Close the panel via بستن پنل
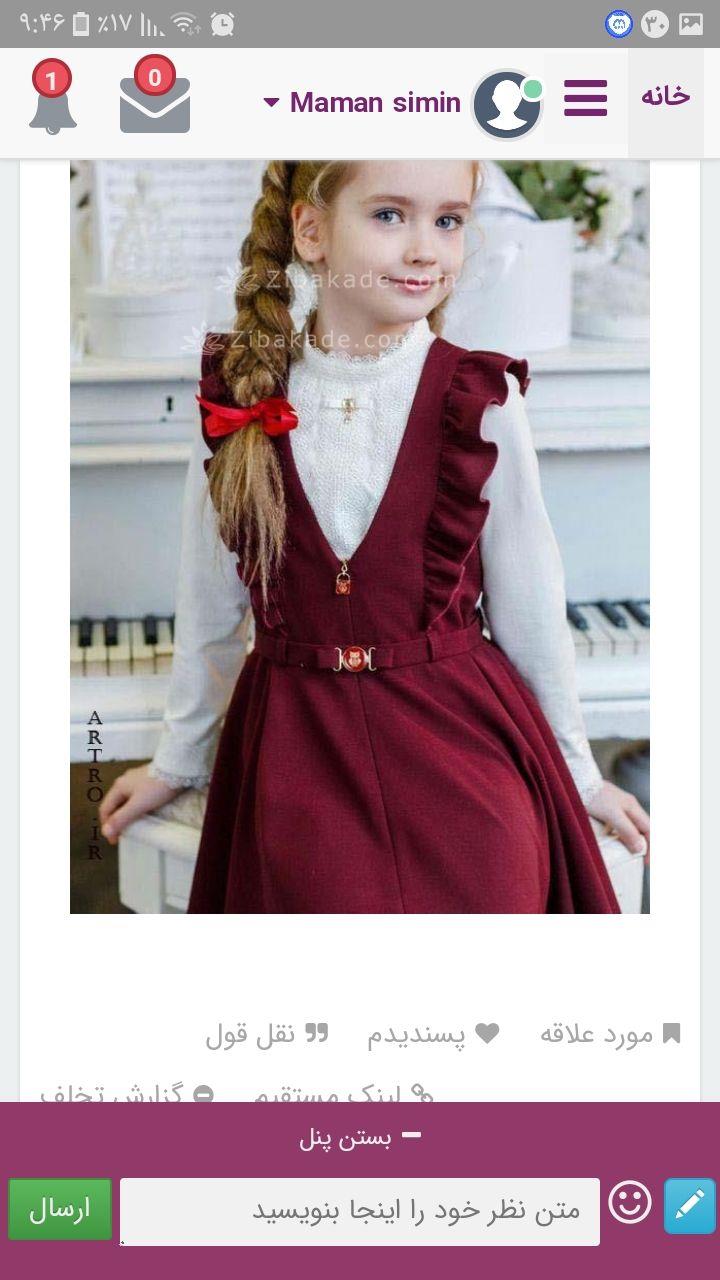This screenshot has width=720, height=1280. coord(360,1137)
